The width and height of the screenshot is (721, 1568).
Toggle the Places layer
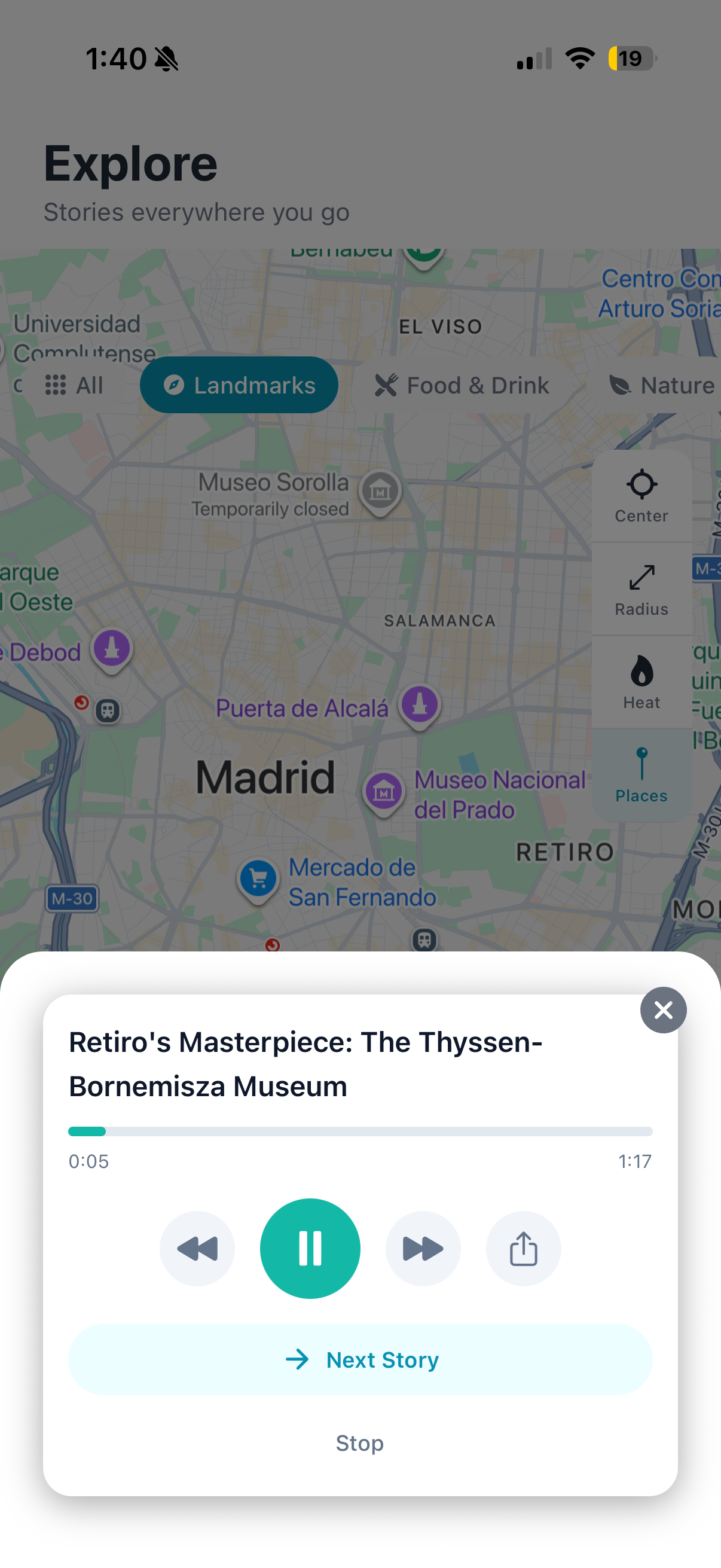(x=641, y=776)
